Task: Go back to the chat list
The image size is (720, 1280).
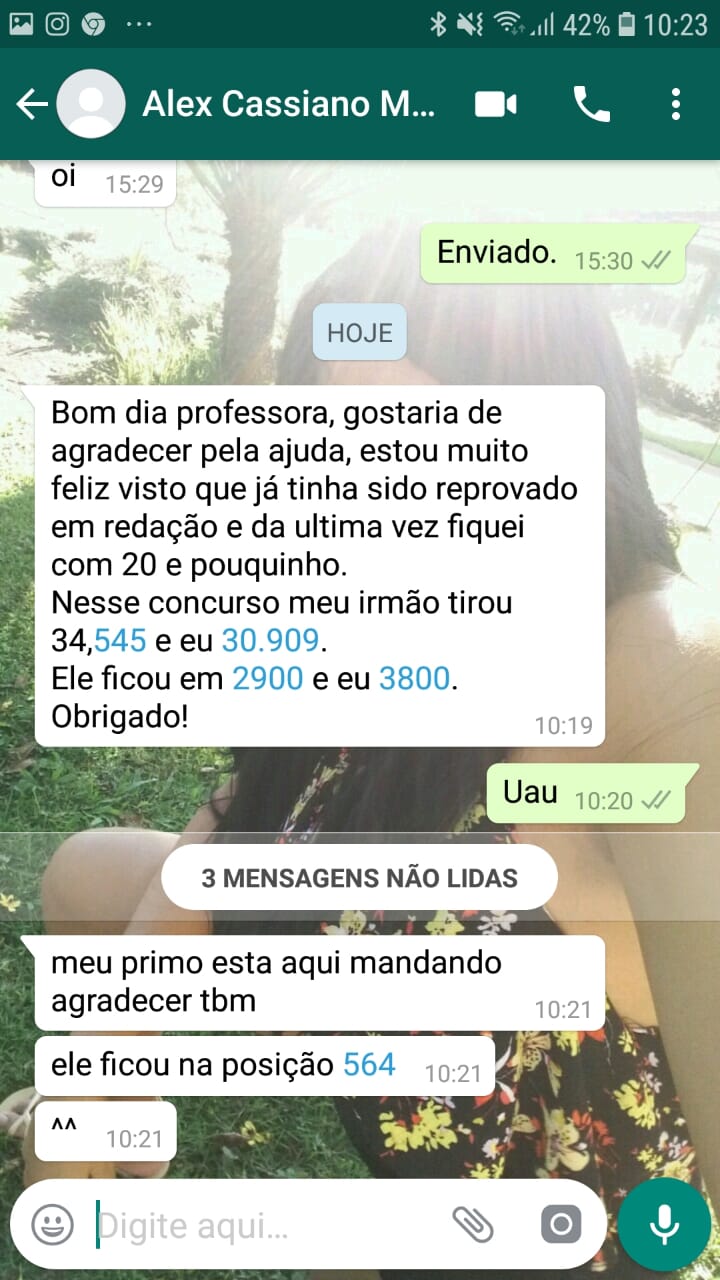Action: click(x=32, y=104)
